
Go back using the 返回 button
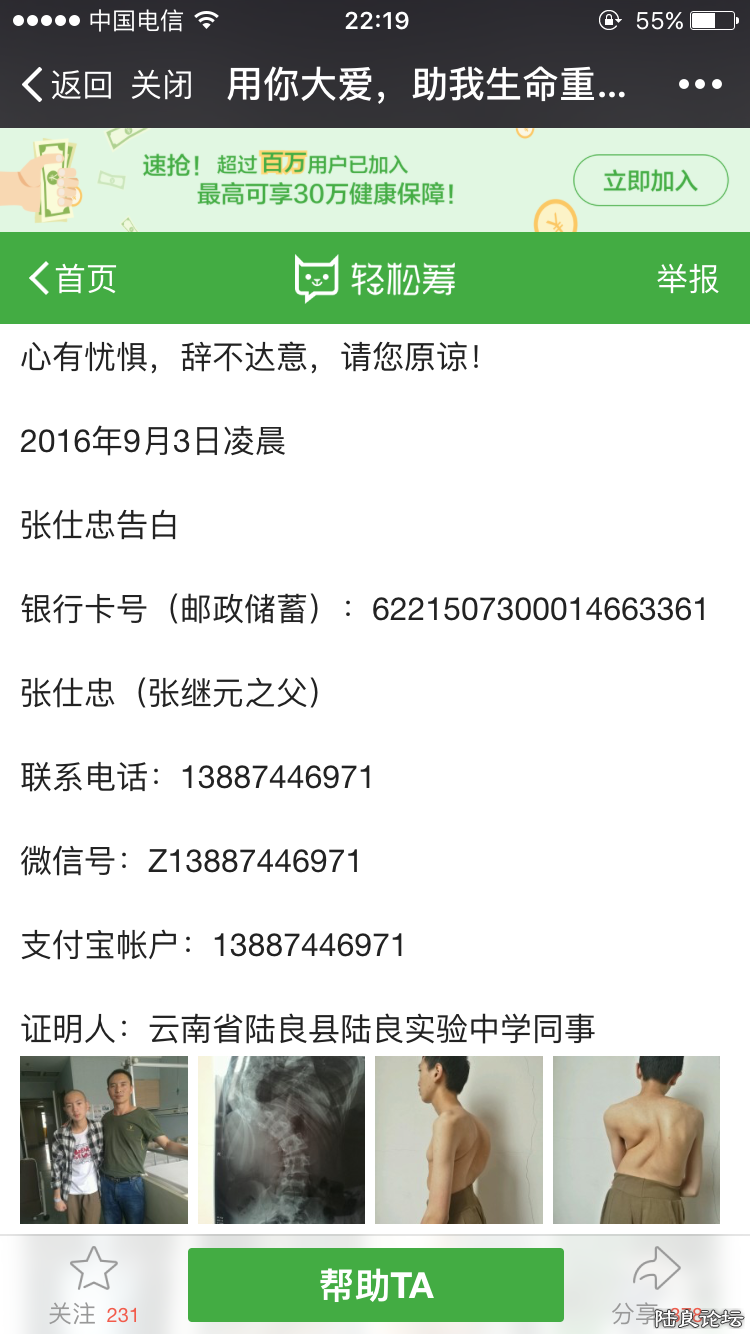point(66,85)
